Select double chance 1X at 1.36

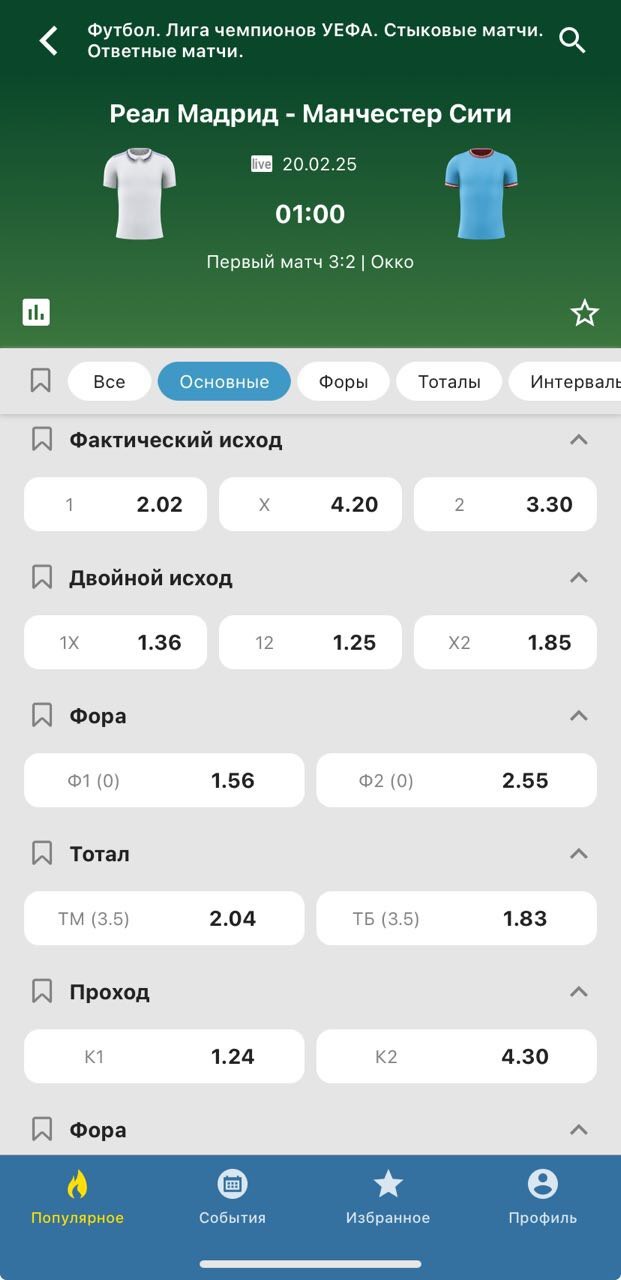[115, 642]
